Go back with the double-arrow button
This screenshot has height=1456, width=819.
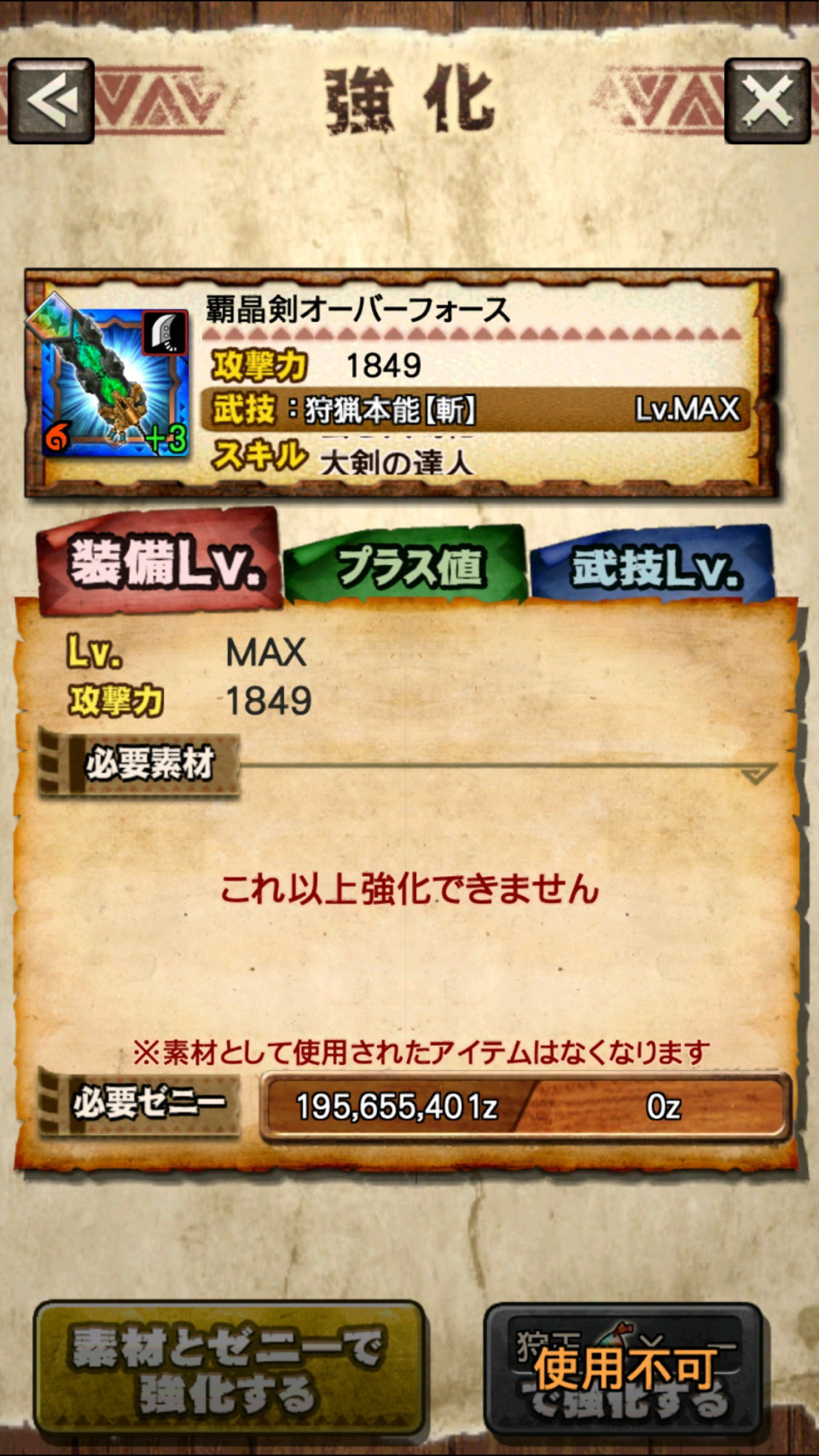tap(51, 101)
